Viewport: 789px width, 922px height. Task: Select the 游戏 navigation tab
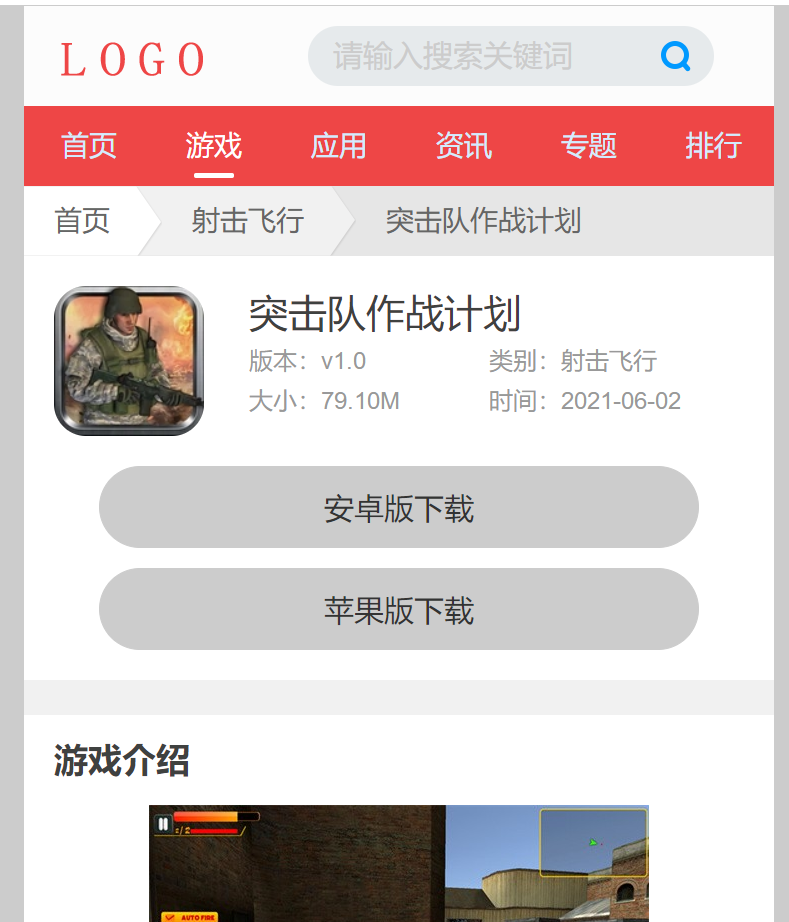(214, 146)
